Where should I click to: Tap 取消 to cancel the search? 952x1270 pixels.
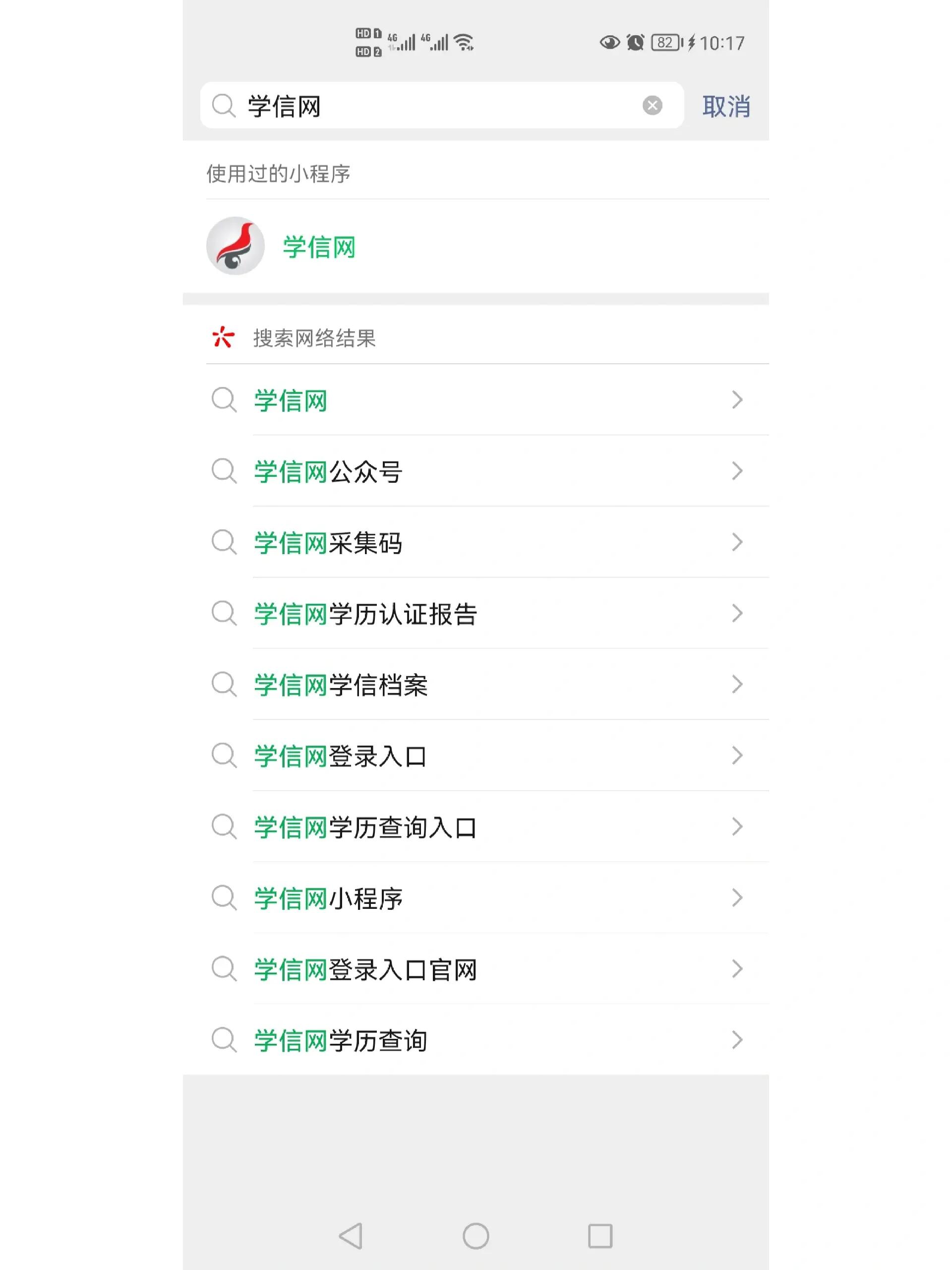point(725,107)
